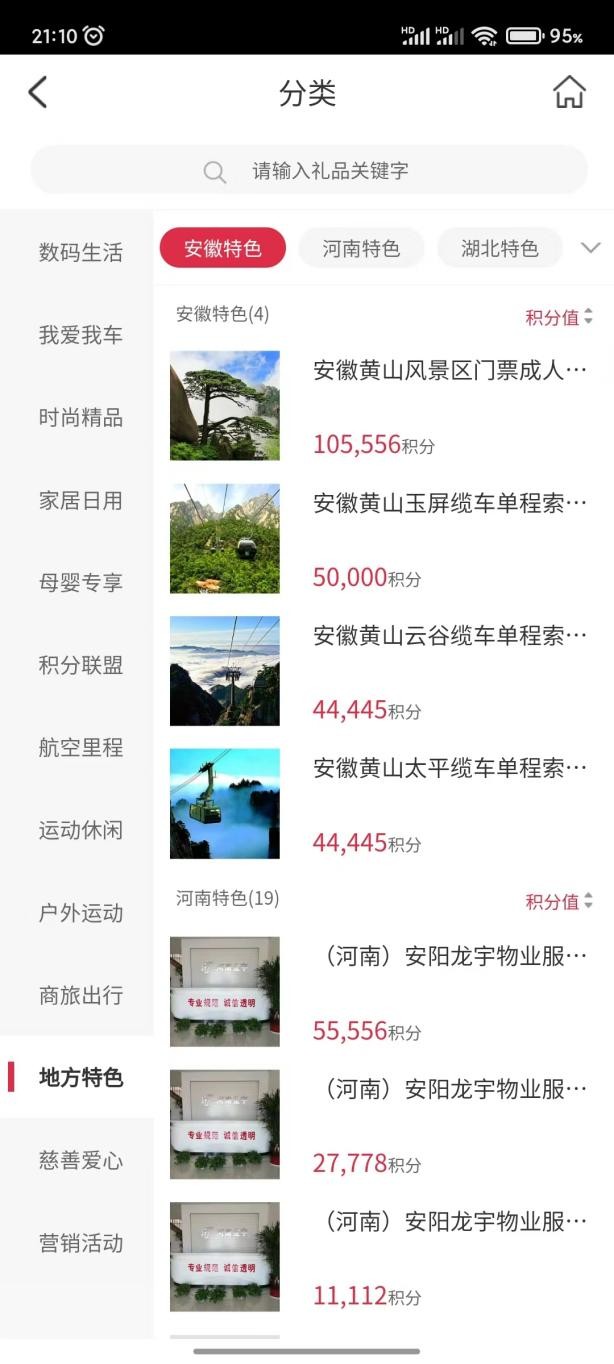Expand the region chips dropdown arrow

pos(590,248)
